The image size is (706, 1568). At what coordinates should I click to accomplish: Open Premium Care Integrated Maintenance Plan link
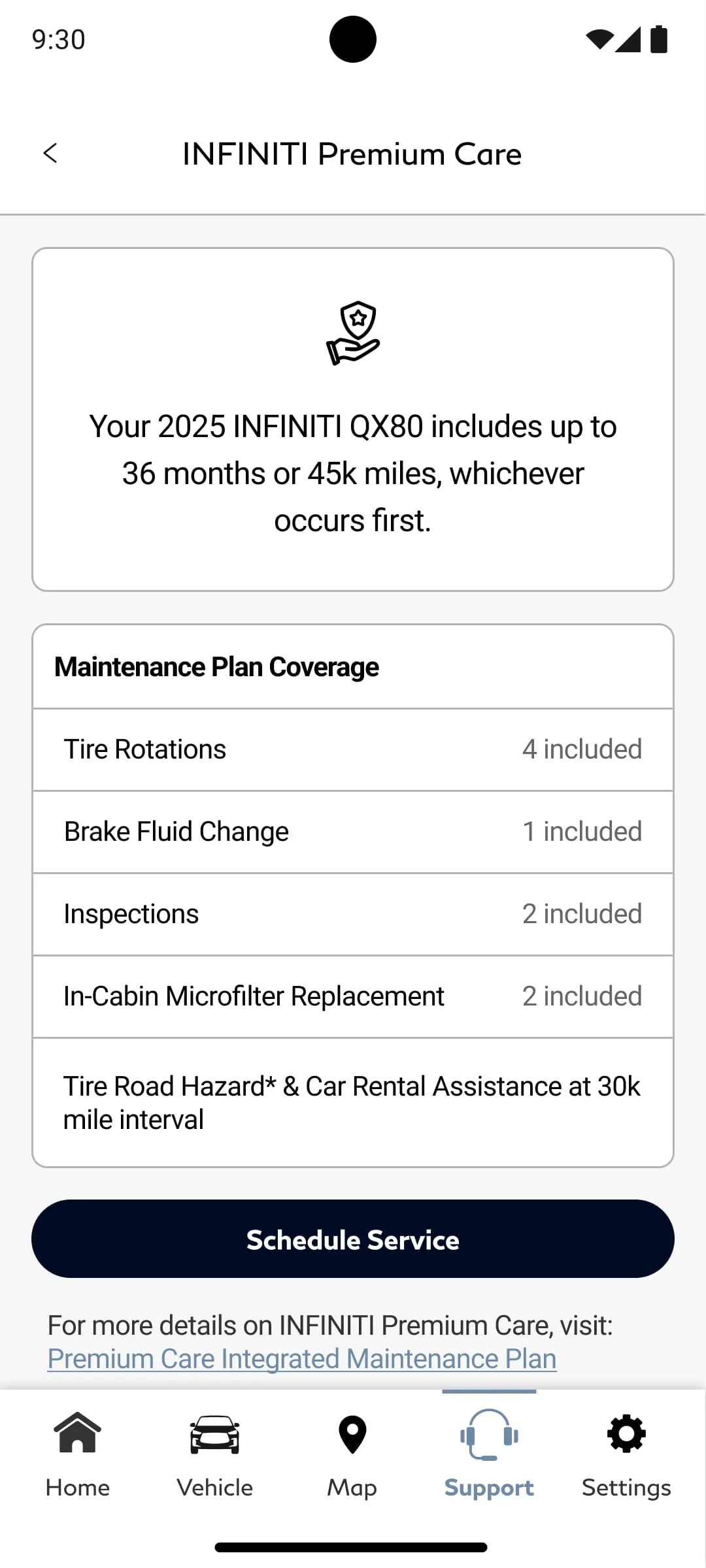point(301,1358)
